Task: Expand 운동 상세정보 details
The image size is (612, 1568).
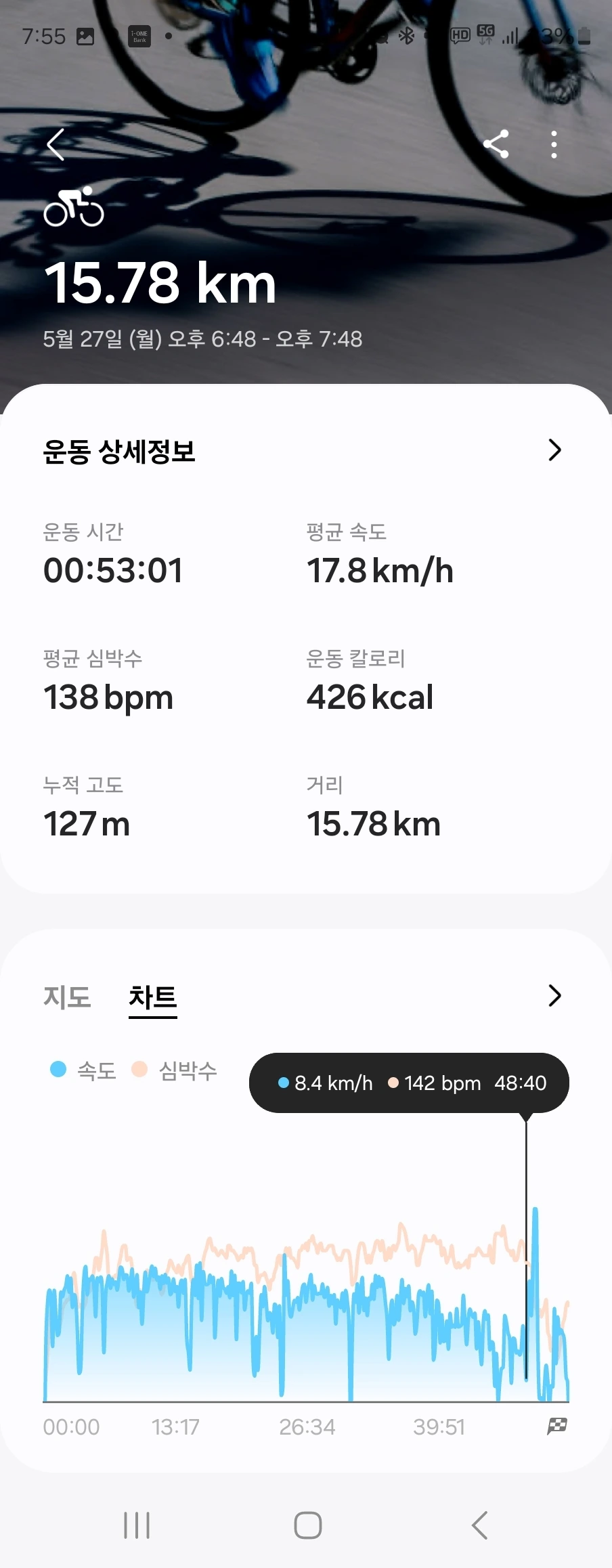Action: [554, 450]
